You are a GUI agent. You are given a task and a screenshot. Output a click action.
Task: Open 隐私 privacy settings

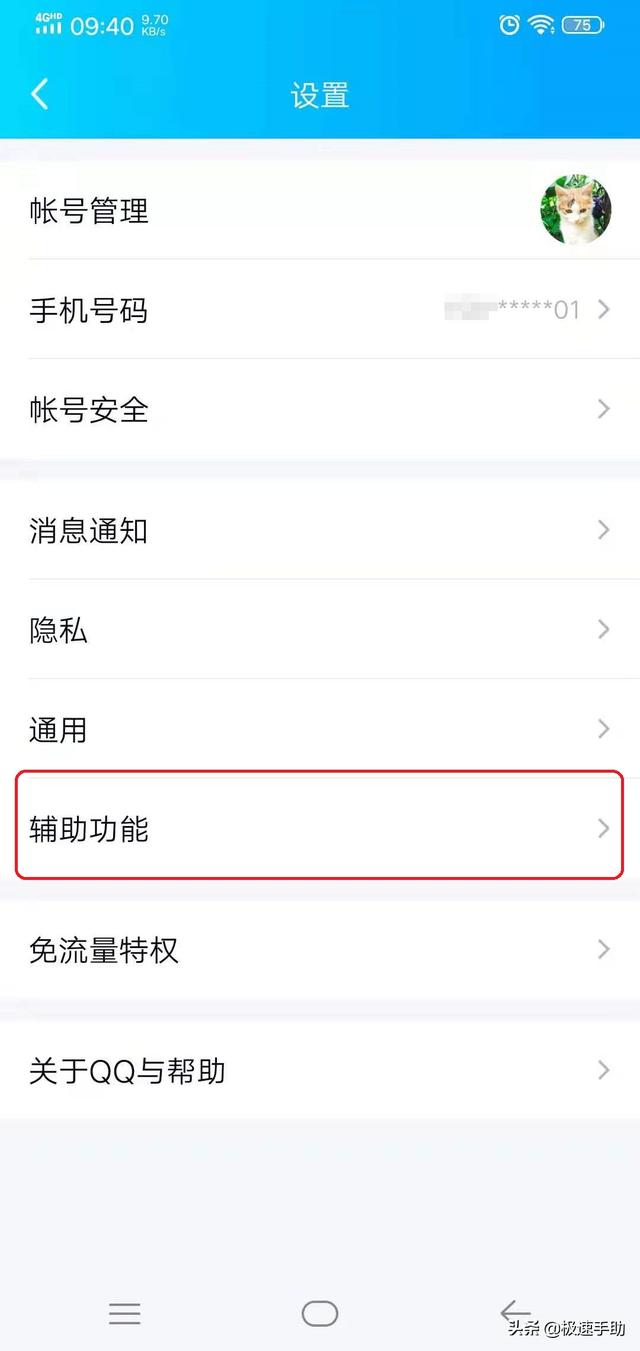coord(320,630)
